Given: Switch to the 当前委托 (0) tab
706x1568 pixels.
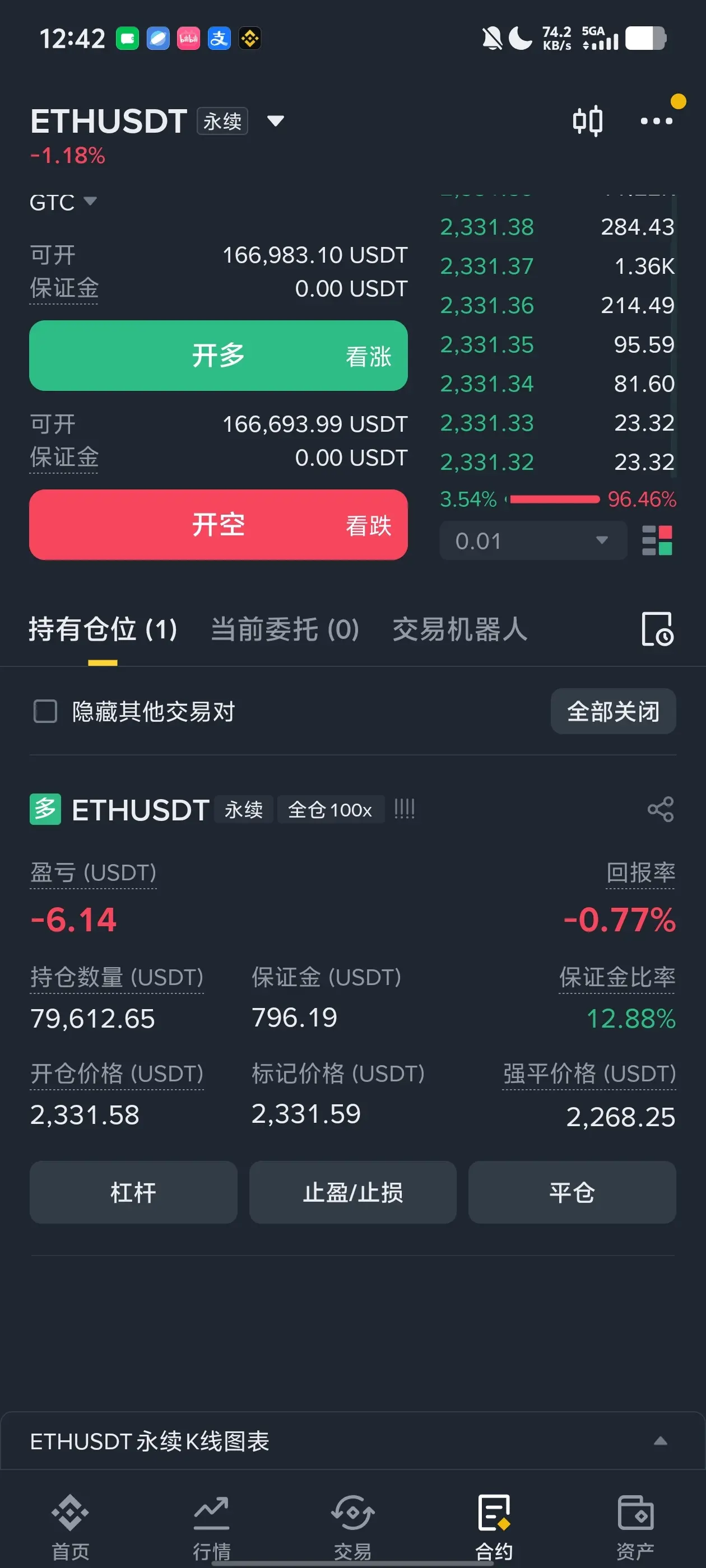Looking at the screenshot, I should click(x=285, y=629).
